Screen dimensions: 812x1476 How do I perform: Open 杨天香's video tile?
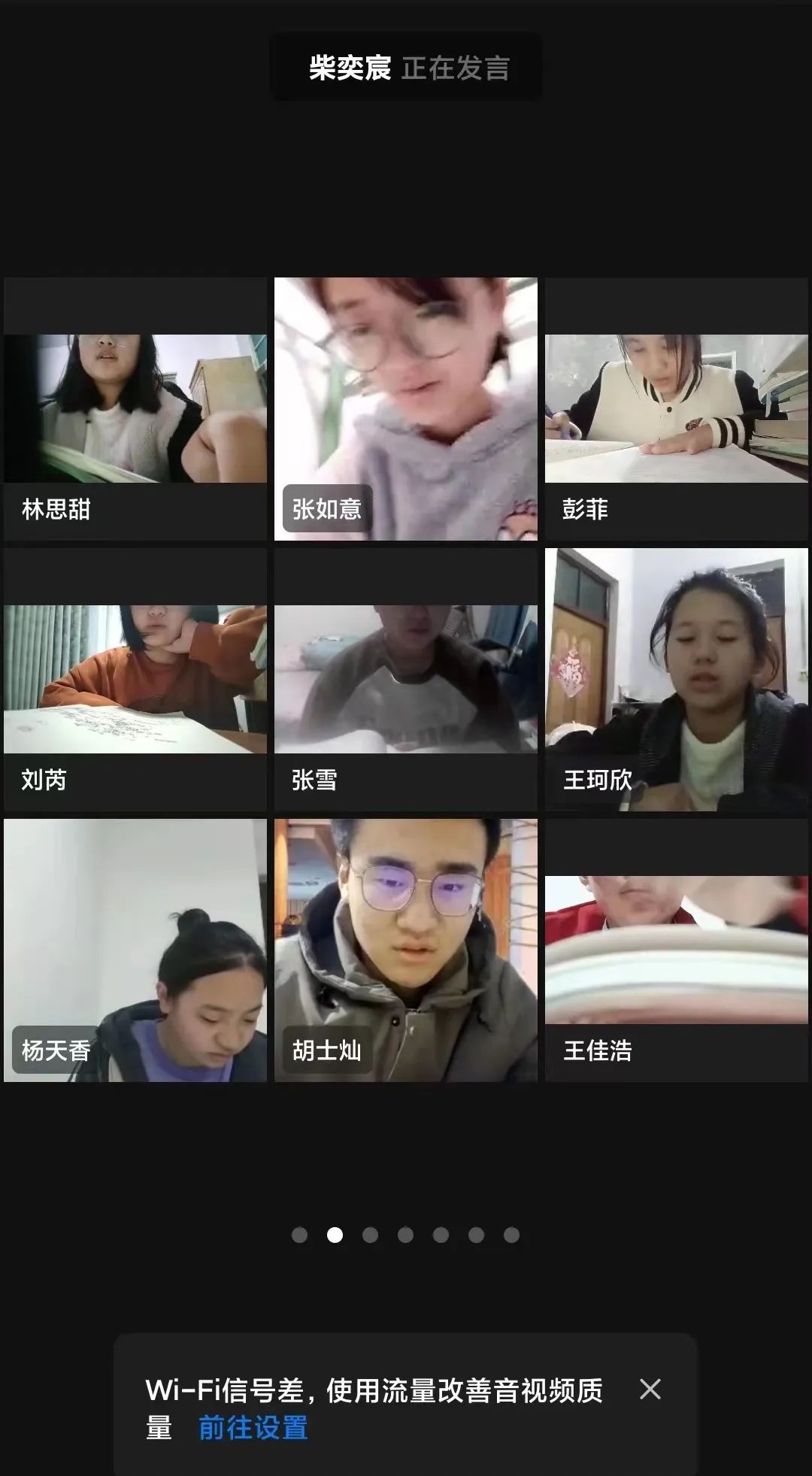[x=135, y=950]
